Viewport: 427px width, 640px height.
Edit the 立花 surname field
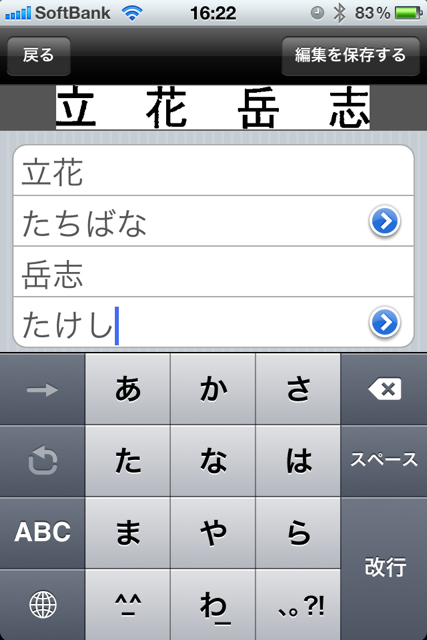pyautogui.click(x=214, y=171)
